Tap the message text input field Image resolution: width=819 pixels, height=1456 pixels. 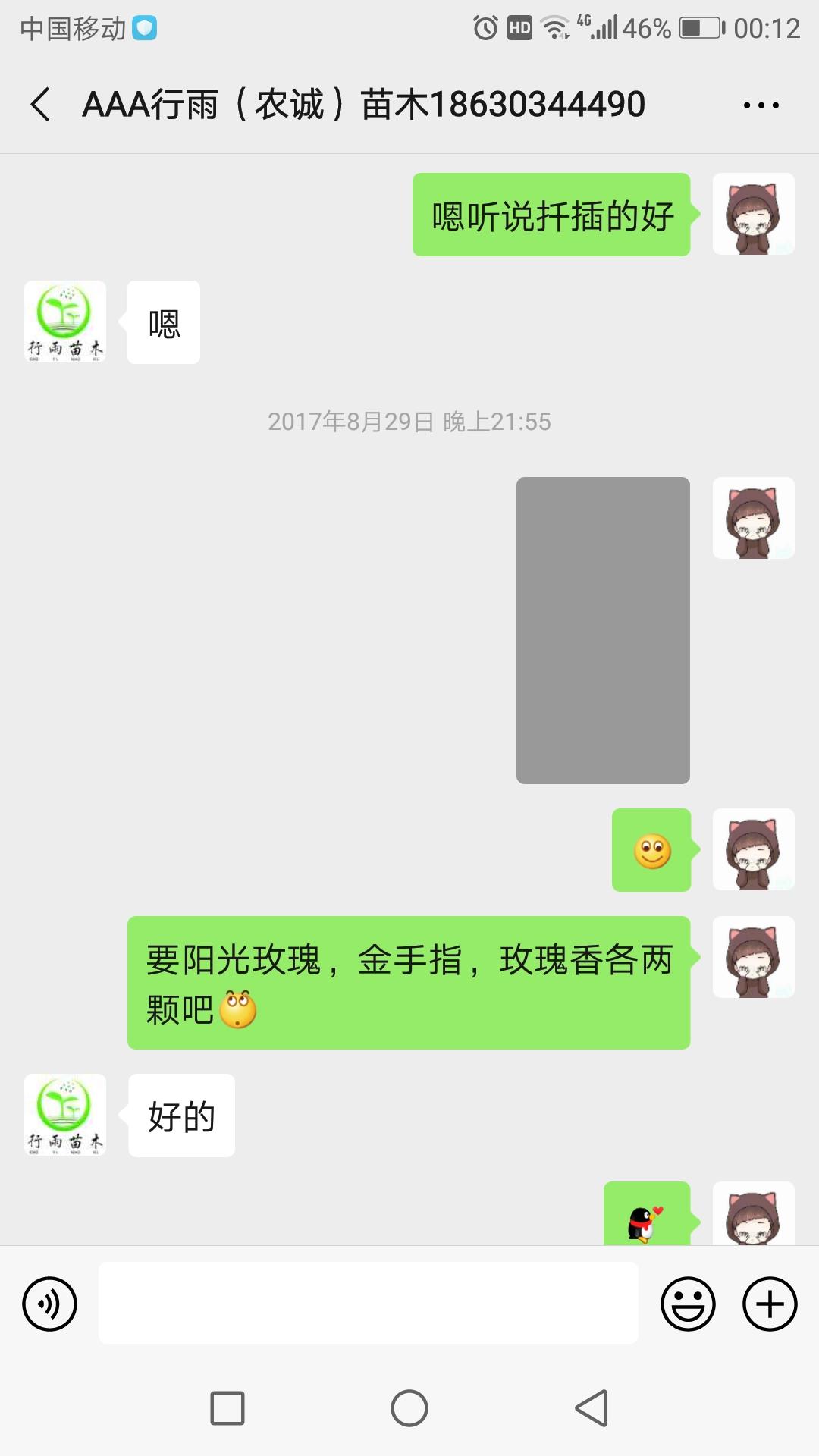[368, 1303]
